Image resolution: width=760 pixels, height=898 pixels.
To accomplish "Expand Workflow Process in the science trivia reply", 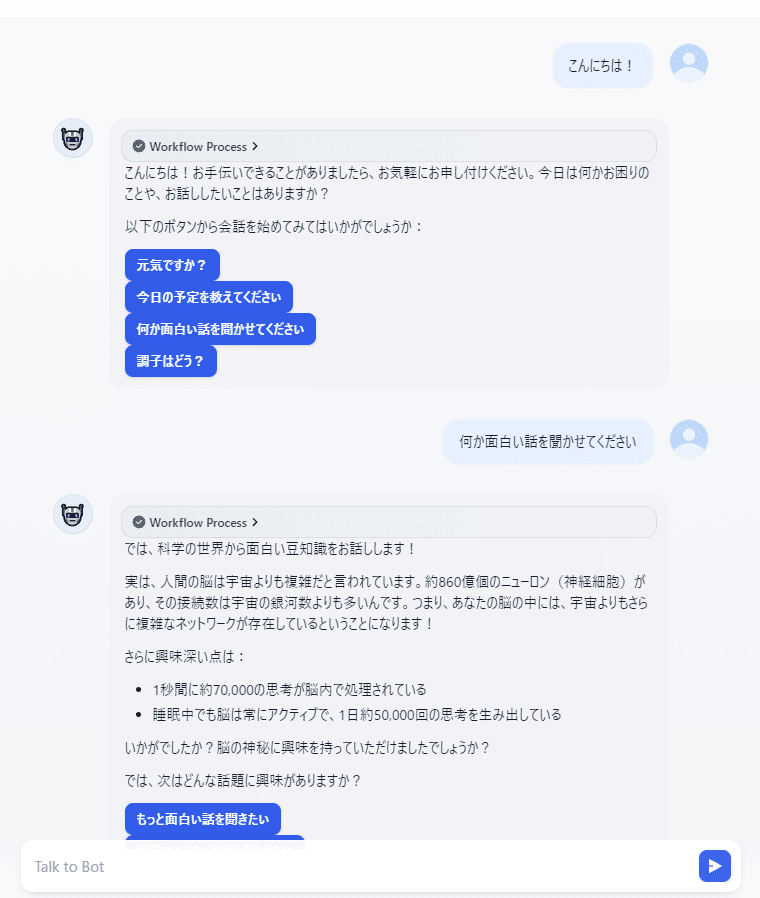I will [196, 522].
